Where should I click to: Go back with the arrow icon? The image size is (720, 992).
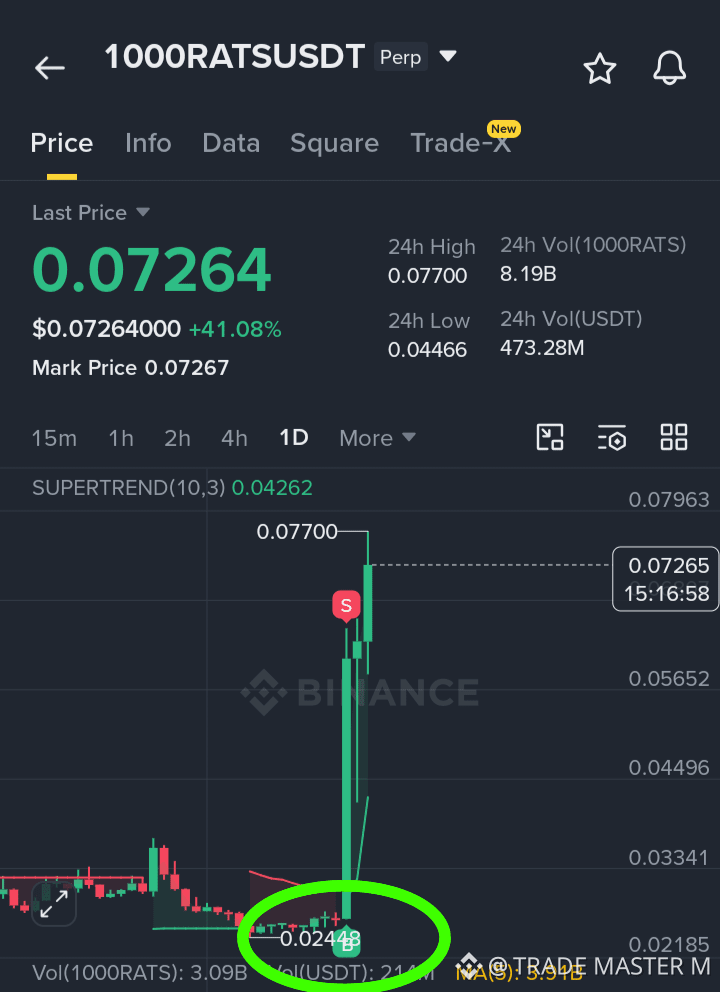[49, 68]
